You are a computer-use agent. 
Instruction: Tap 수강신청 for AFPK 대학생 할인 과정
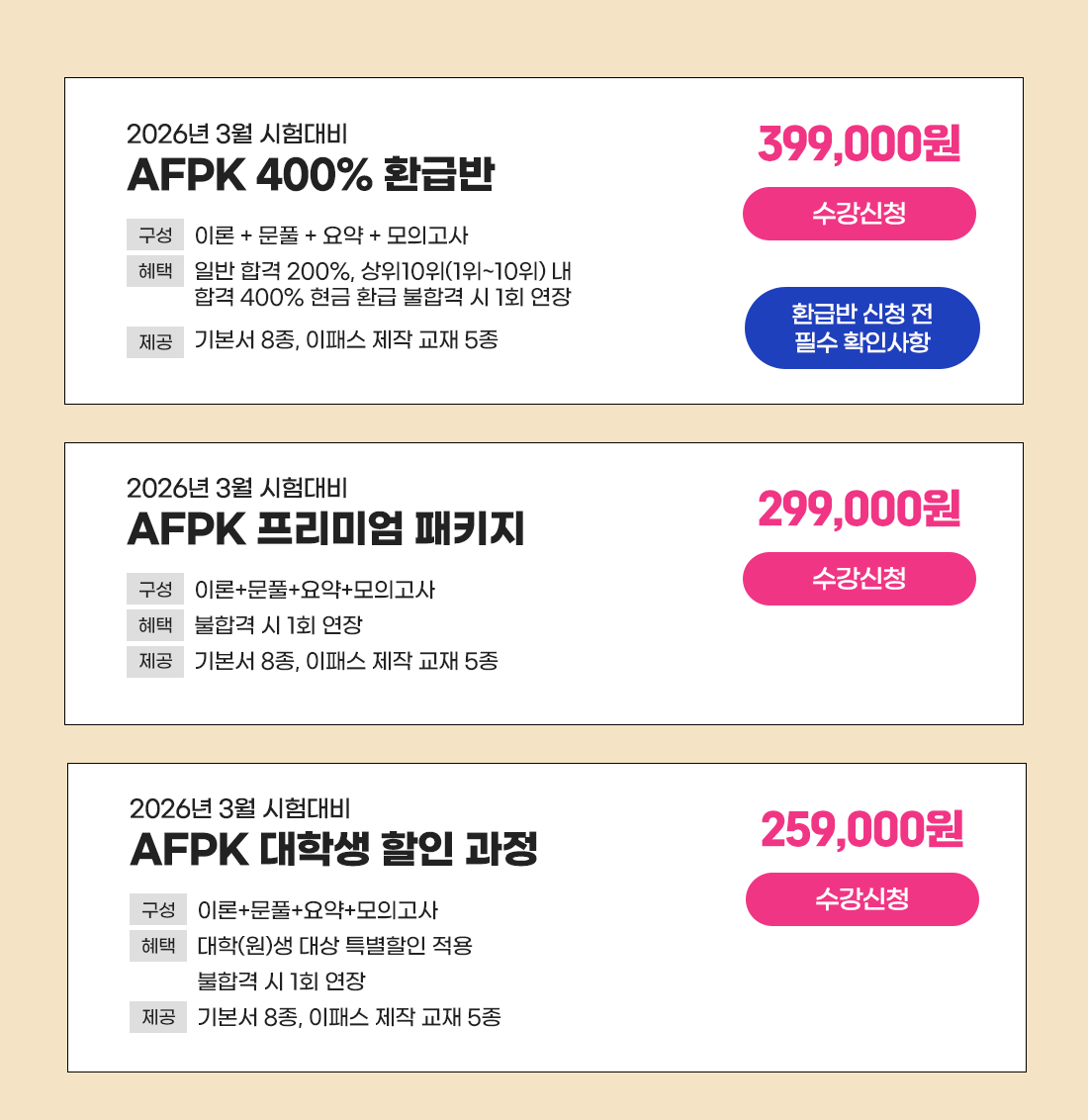(x=861, y=899)
